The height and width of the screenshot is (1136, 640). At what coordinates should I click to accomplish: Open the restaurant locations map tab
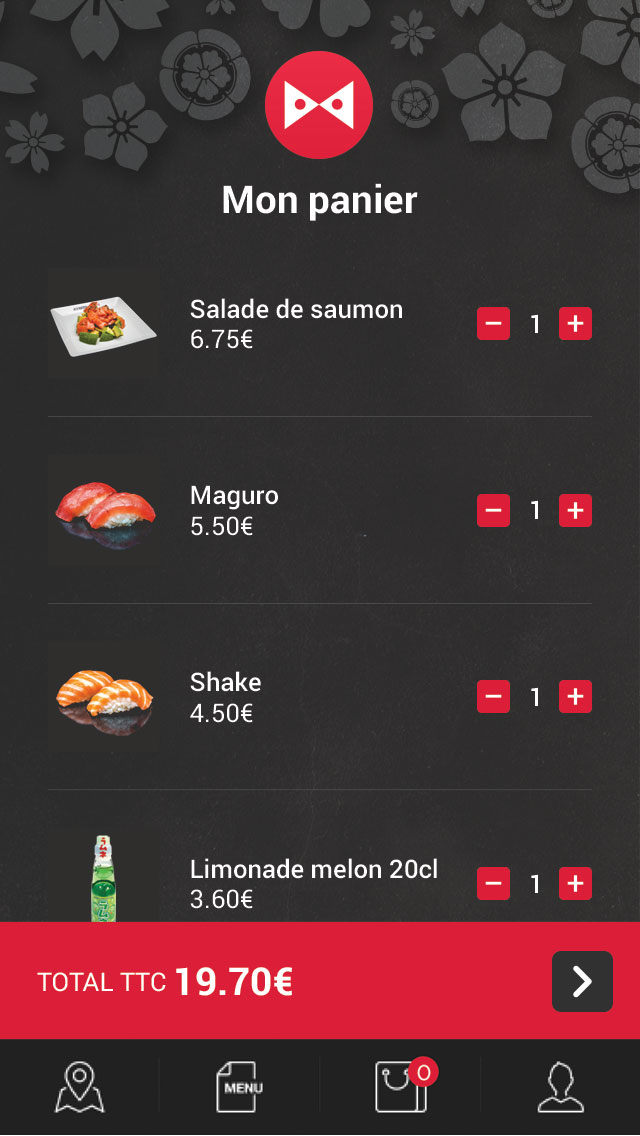(80, 1087)
